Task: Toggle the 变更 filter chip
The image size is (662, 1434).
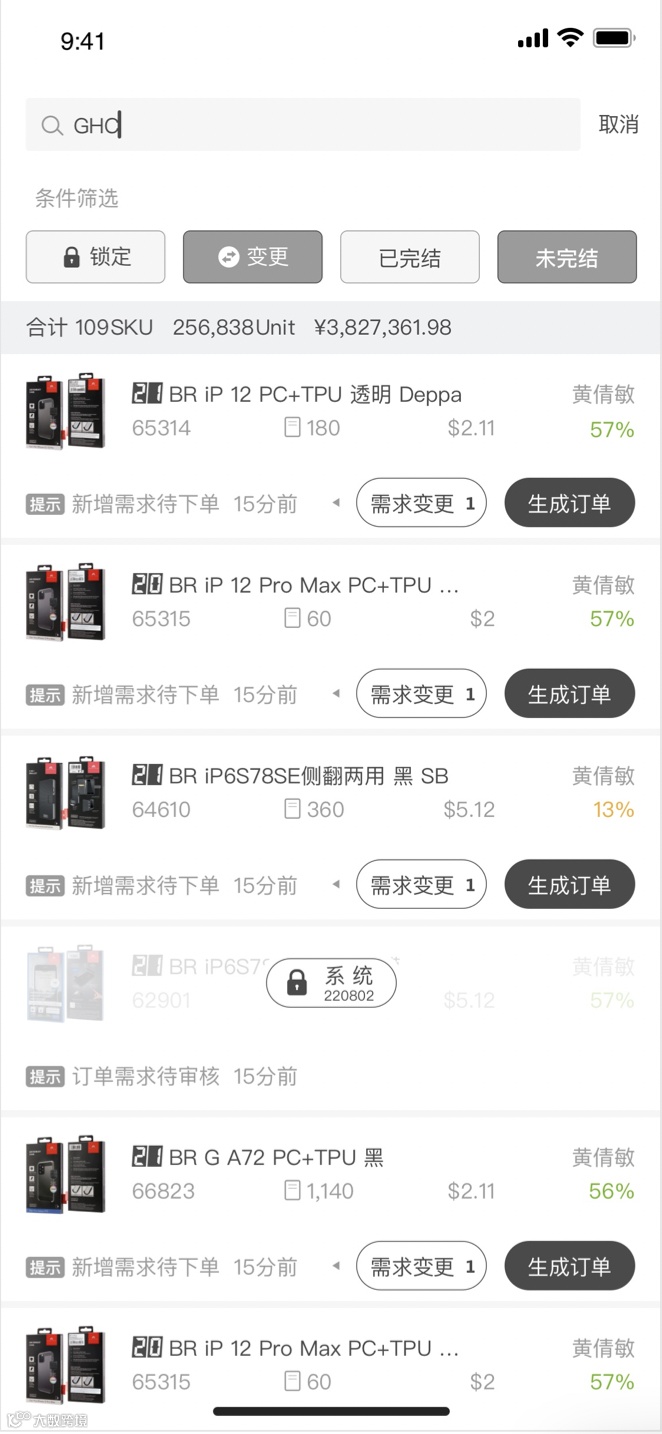Action: coord(253,257)
